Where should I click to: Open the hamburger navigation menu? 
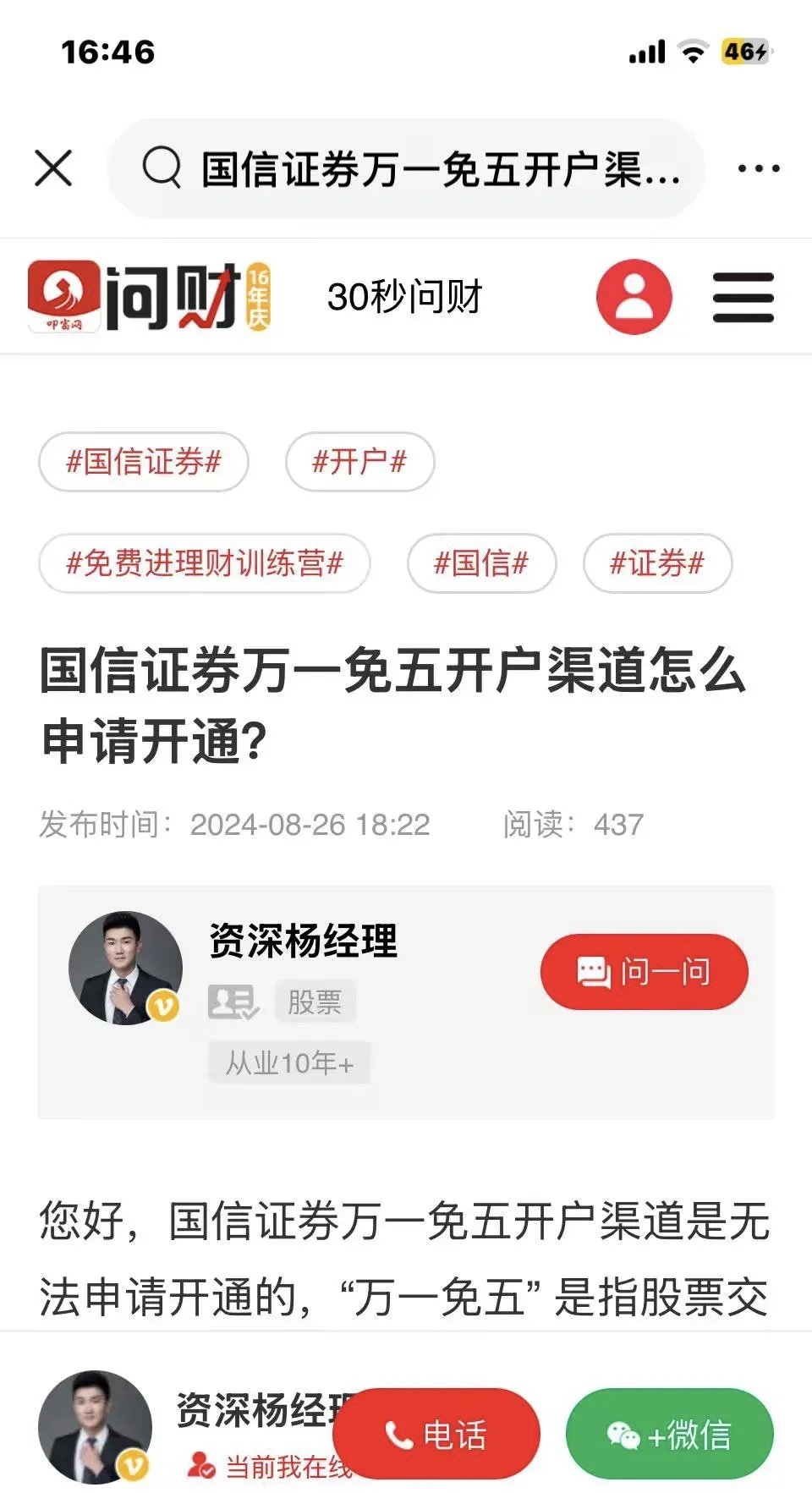point(743,298)
